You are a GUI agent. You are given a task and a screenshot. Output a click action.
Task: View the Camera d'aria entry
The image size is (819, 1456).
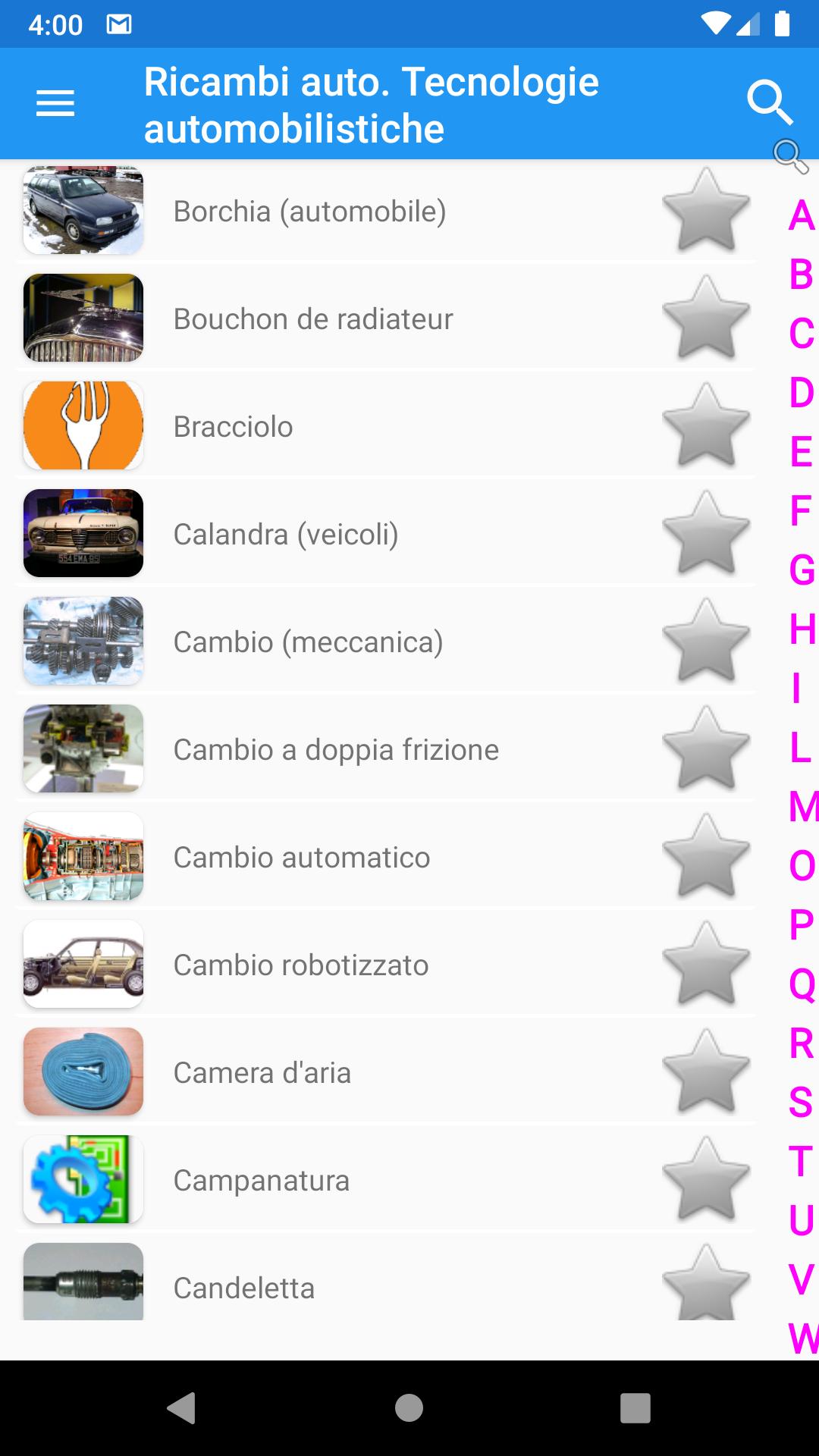385,1072
